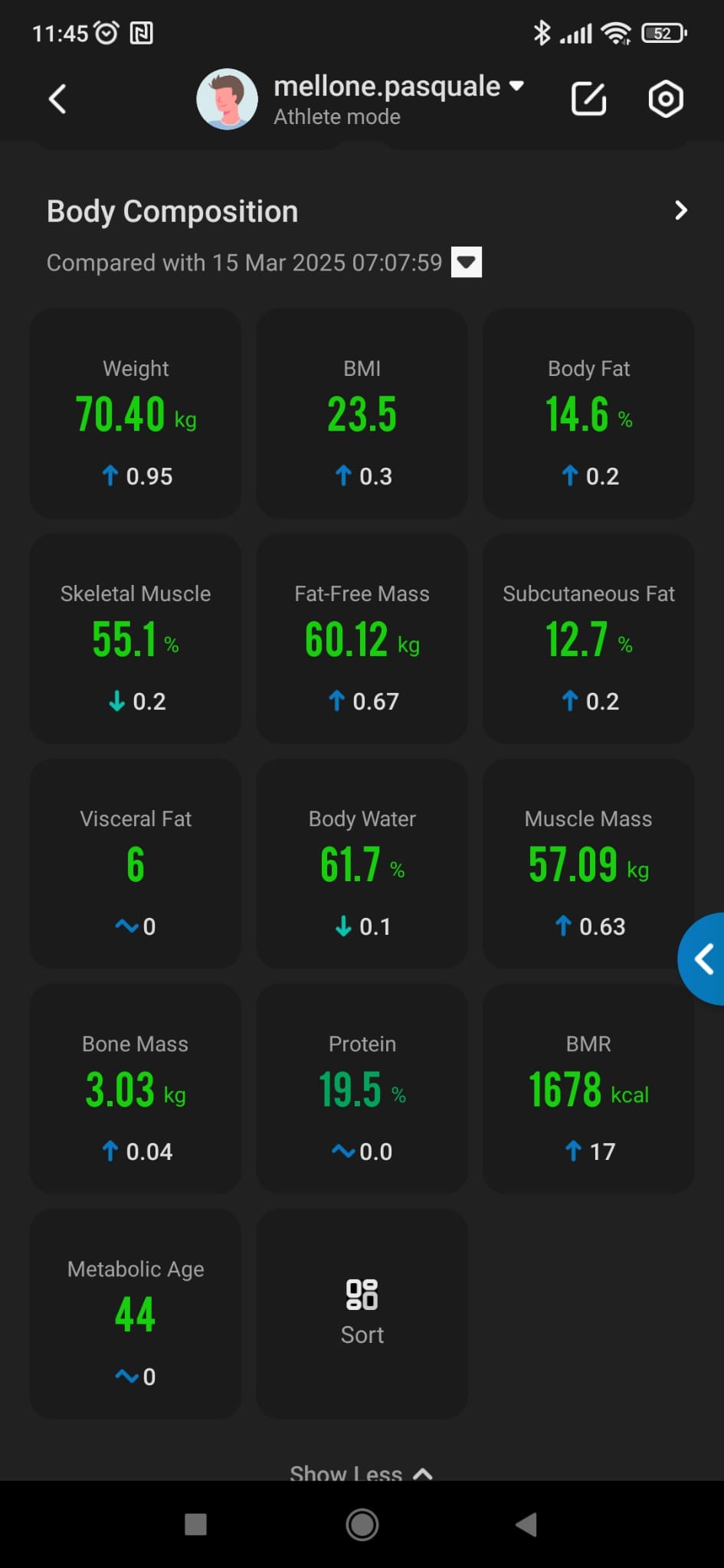The width and height of the screenshot is (724, 1568).
Task: View the Visceral Fat card
Action: click(136, 864)
